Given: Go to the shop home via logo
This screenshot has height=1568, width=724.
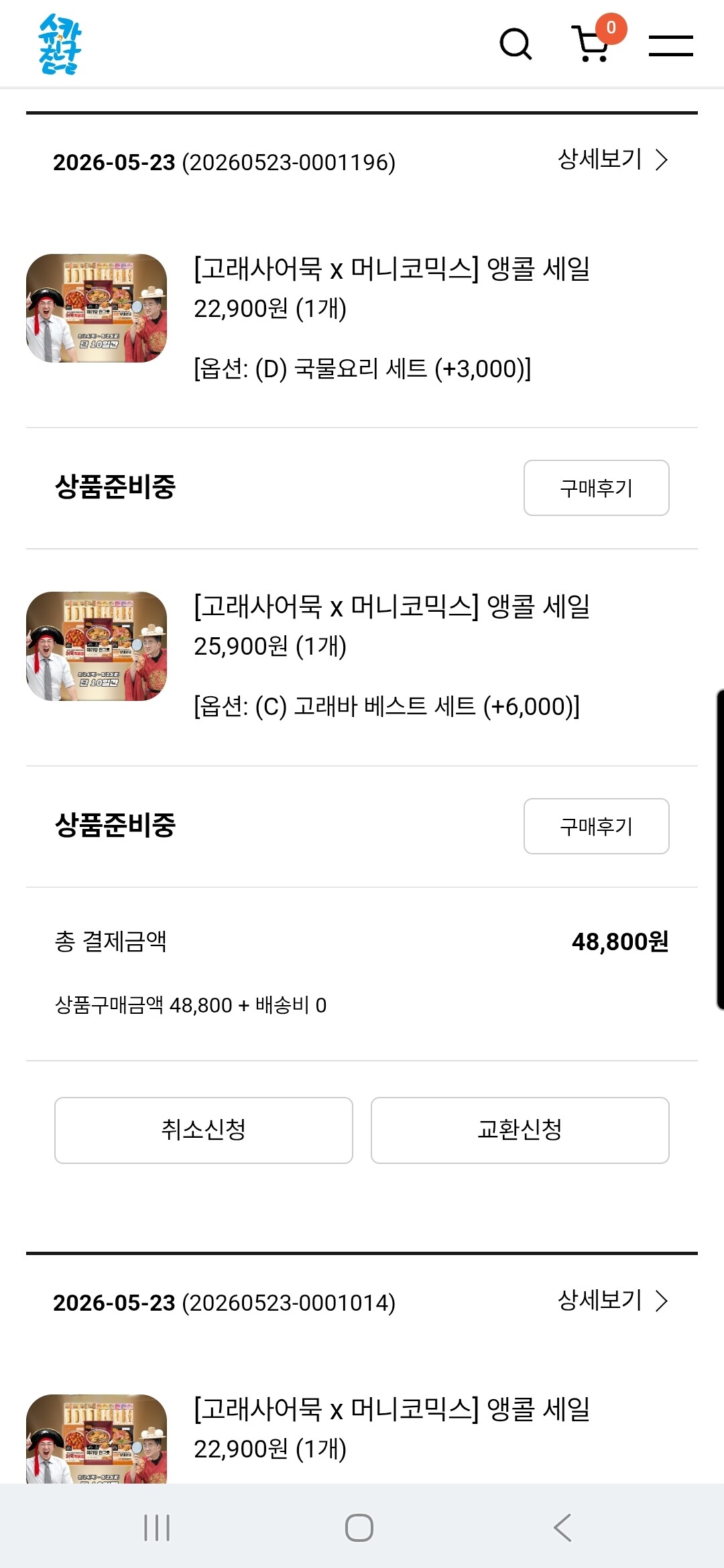Looking at the screenshot, I should coord(60,44).
